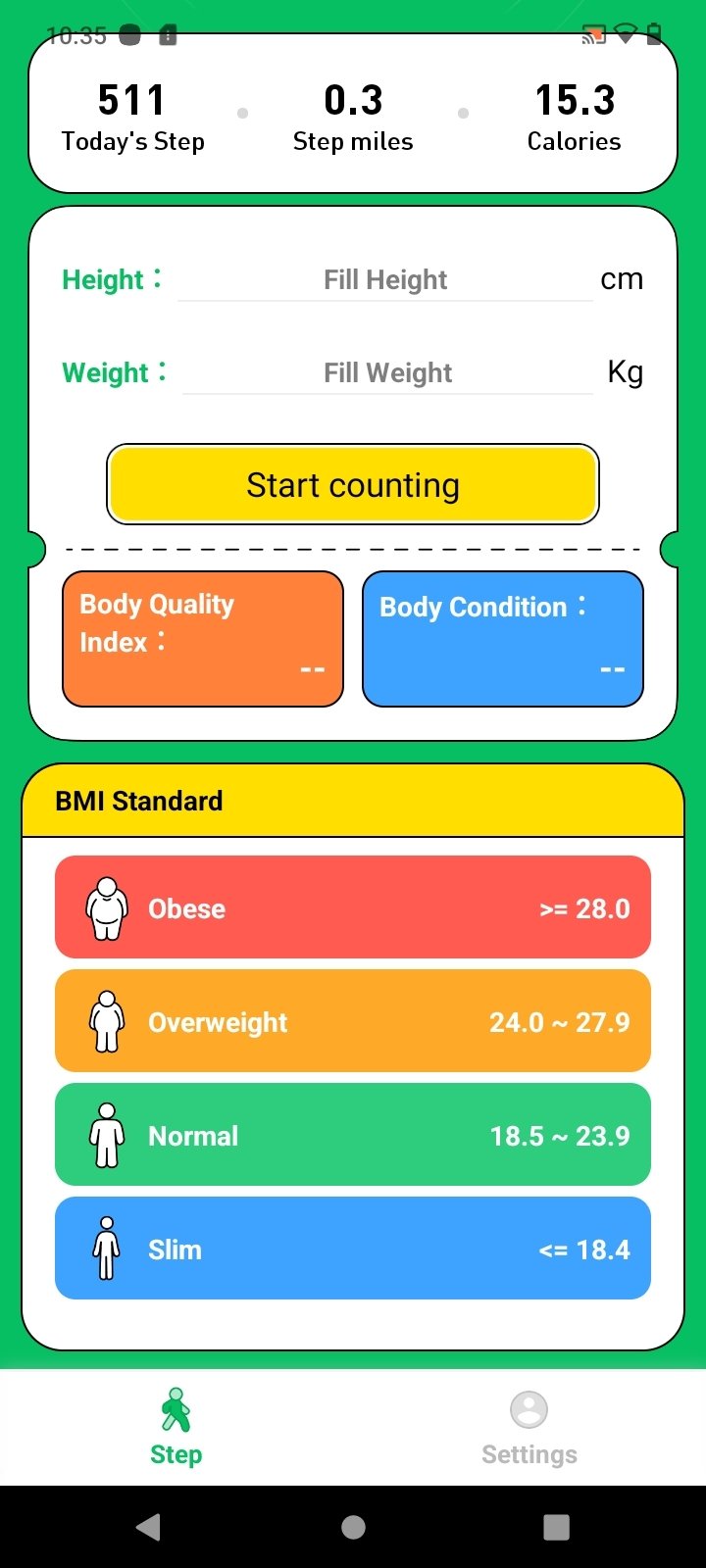Viewport: 706px width, 1568px height.
Task: Select the Fill Weight input field
Action: (x=387, y=373)
